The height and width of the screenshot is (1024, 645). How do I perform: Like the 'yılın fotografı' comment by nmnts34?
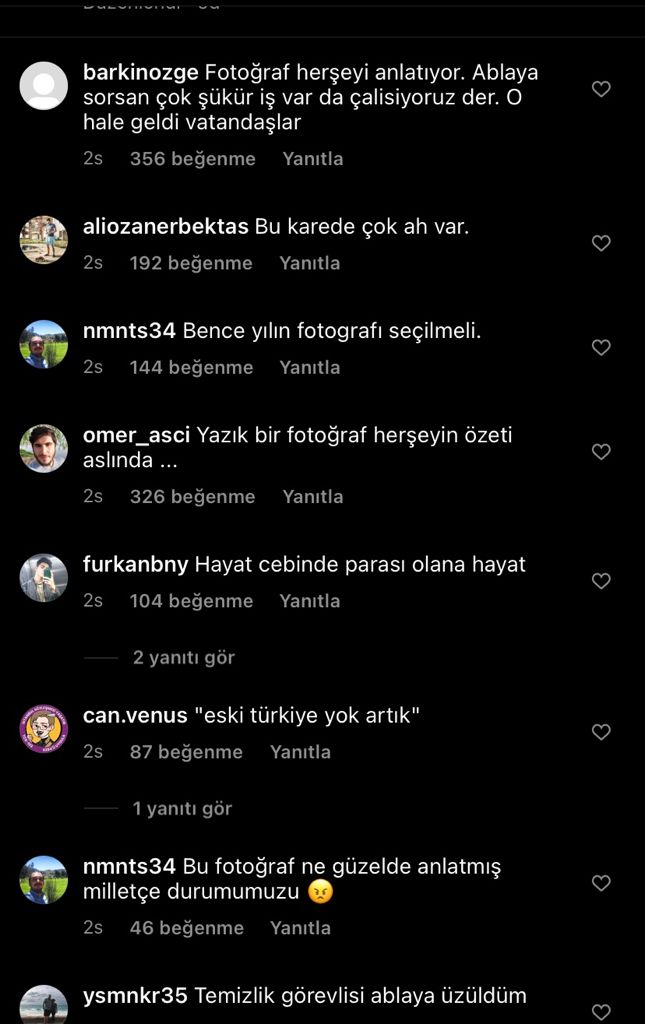(x=601, y=348)
